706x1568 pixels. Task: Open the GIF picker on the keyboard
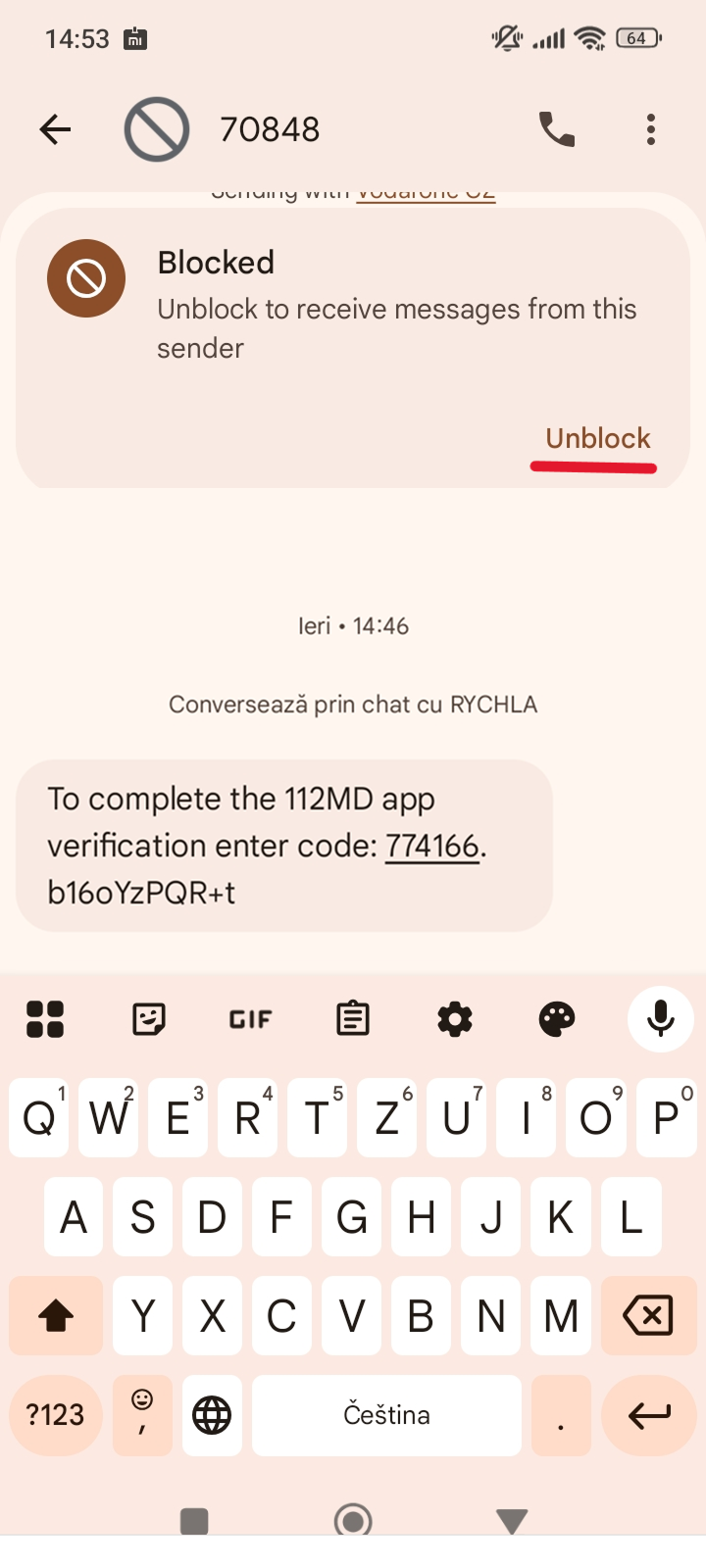250,1019
